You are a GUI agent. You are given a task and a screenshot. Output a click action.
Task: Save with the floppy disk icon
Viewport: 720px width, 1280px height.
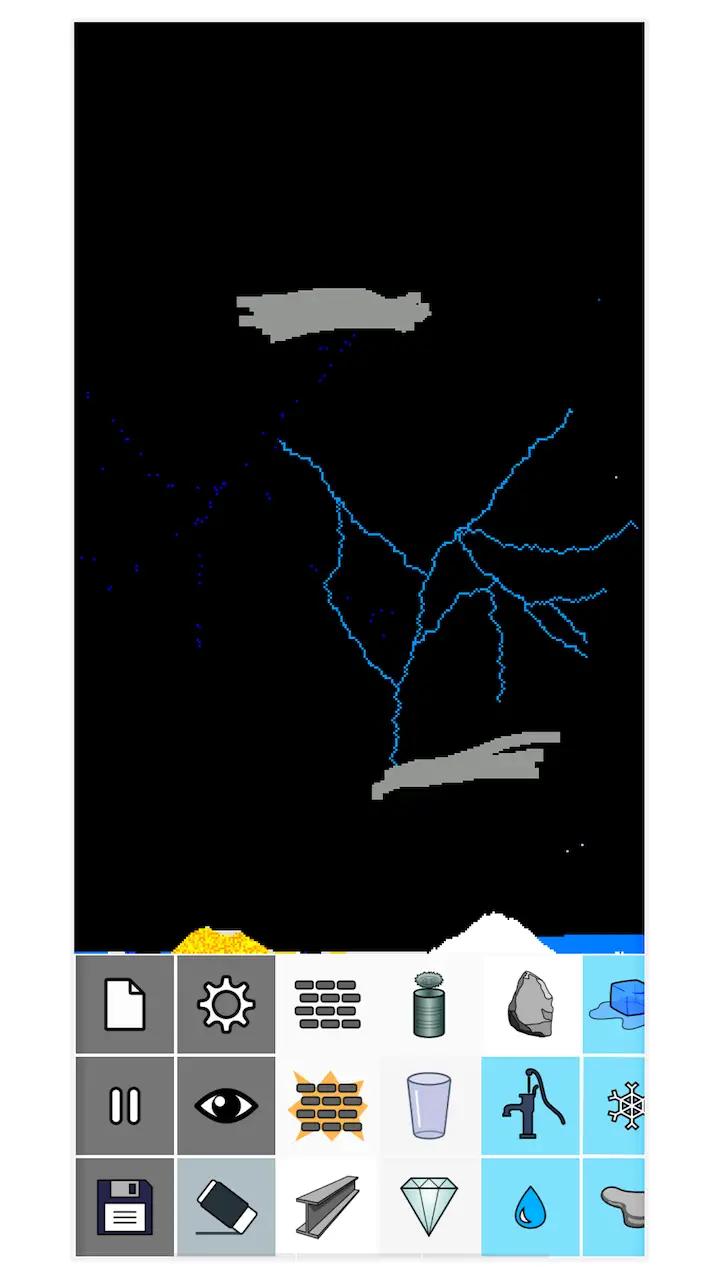125,1207
